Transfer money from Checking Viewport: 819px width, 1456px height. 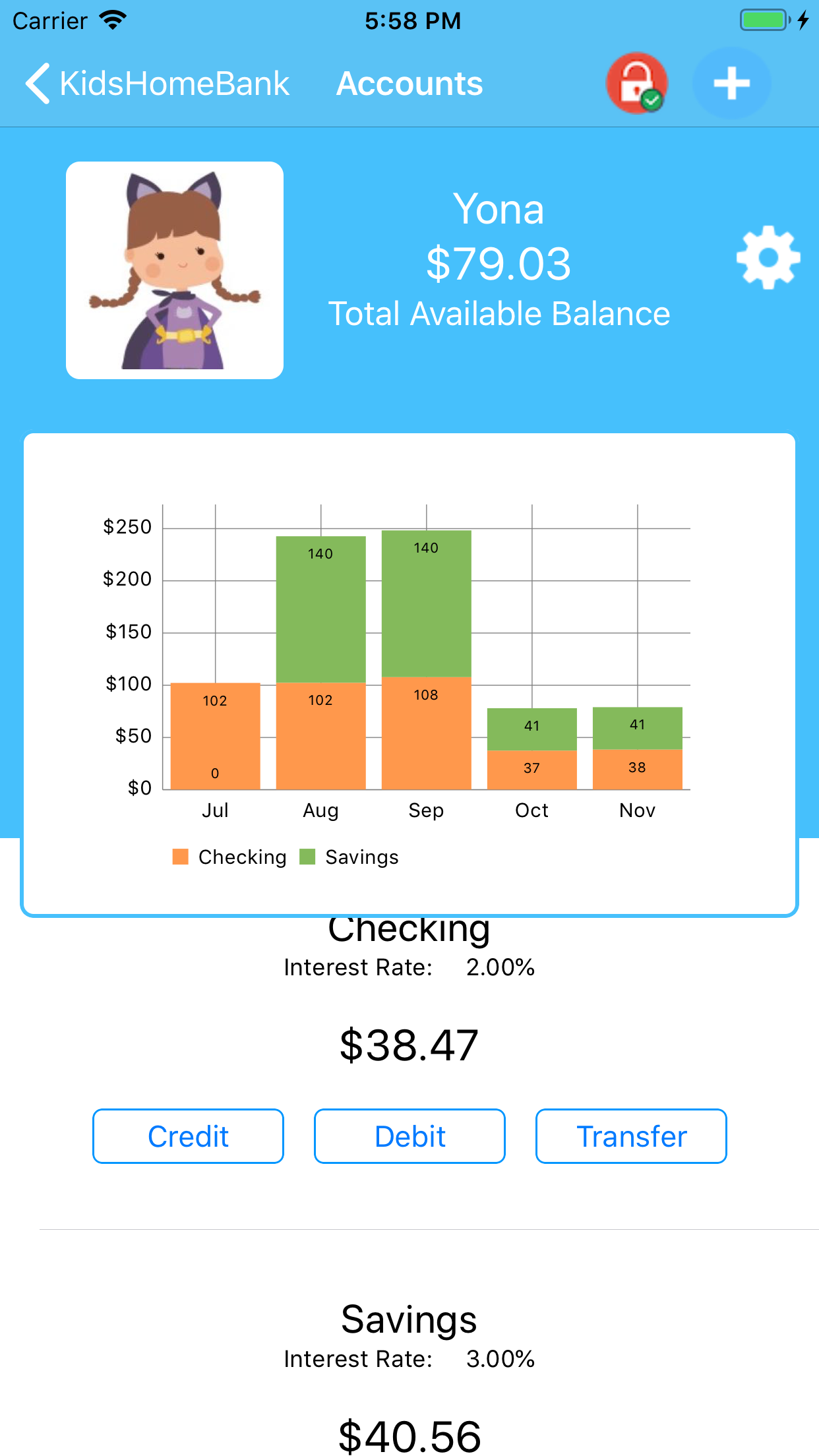[x=631, y=1136]
